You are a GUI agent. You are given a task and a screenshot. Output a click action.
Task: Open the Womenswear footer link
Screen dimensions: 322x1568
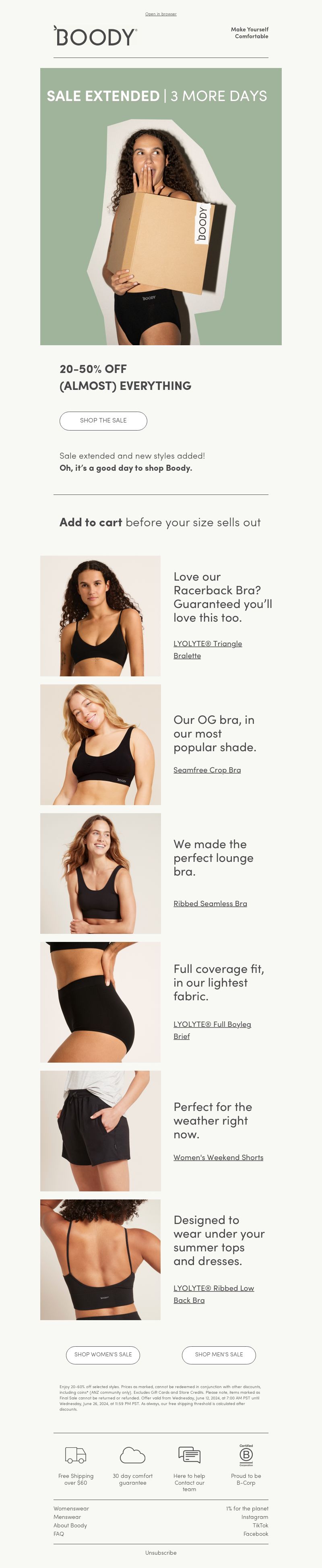(x=71, y=1509)
